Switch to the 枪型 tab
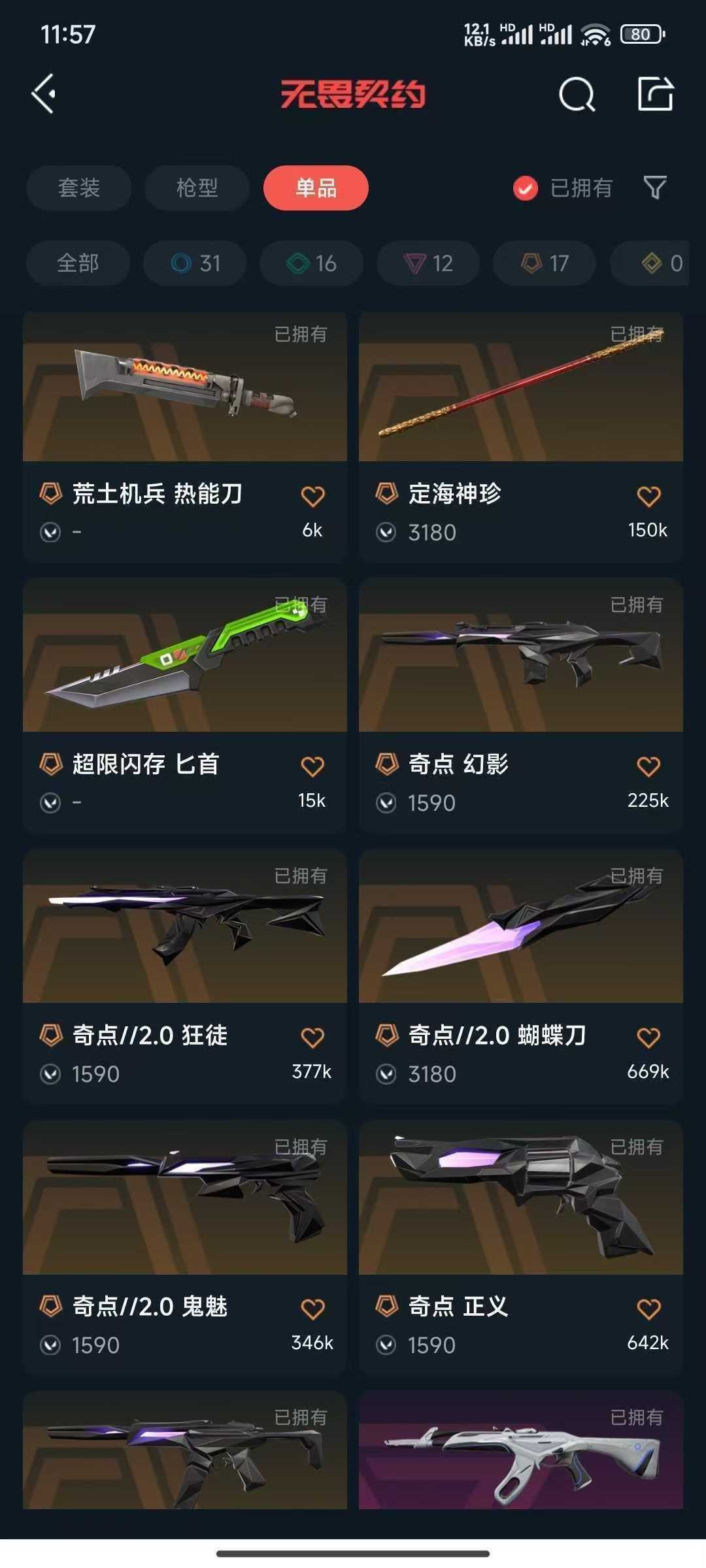This screenshot has height=1568, width=706. [197, 188]
